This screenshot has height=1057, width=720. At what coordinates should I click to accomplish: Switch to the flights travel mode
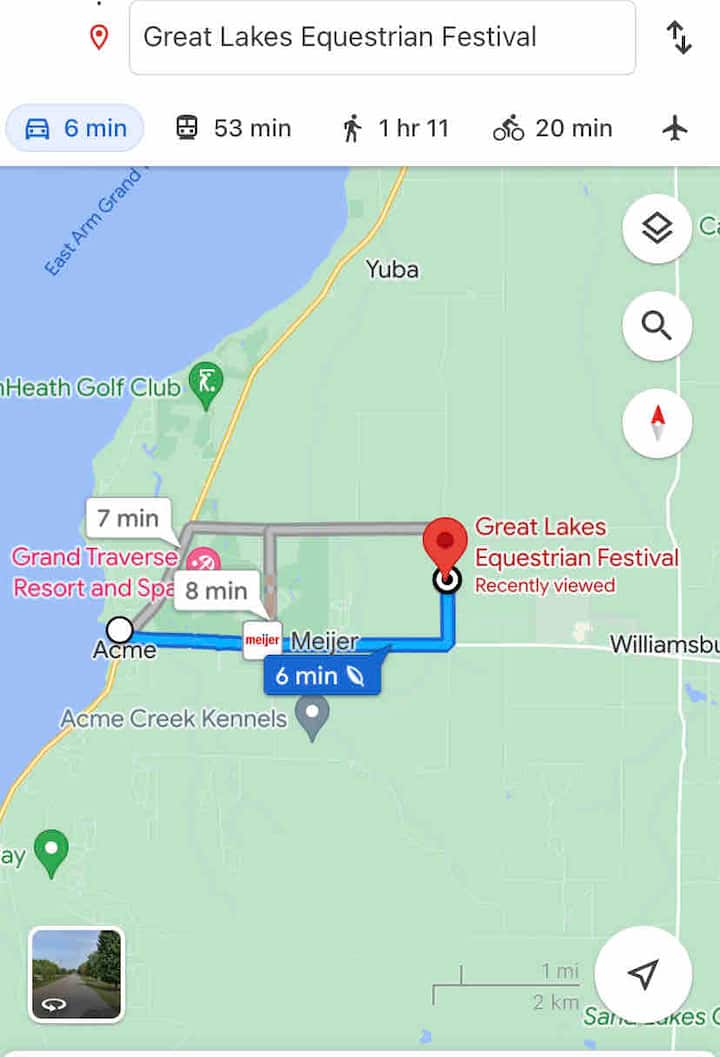(x=676, y=128)
